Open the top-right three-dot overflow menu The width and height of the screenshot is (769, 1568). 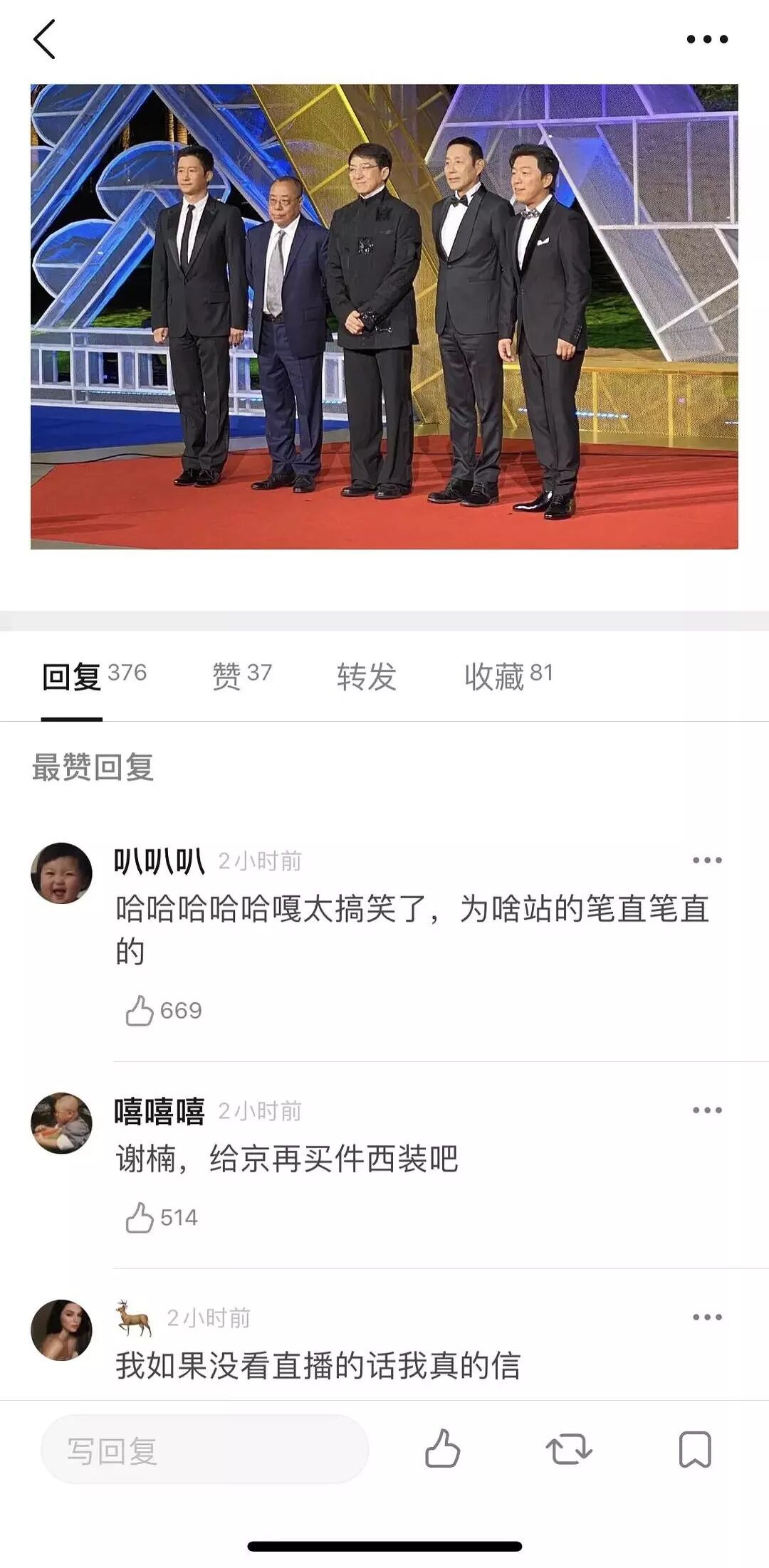point(706,39)
